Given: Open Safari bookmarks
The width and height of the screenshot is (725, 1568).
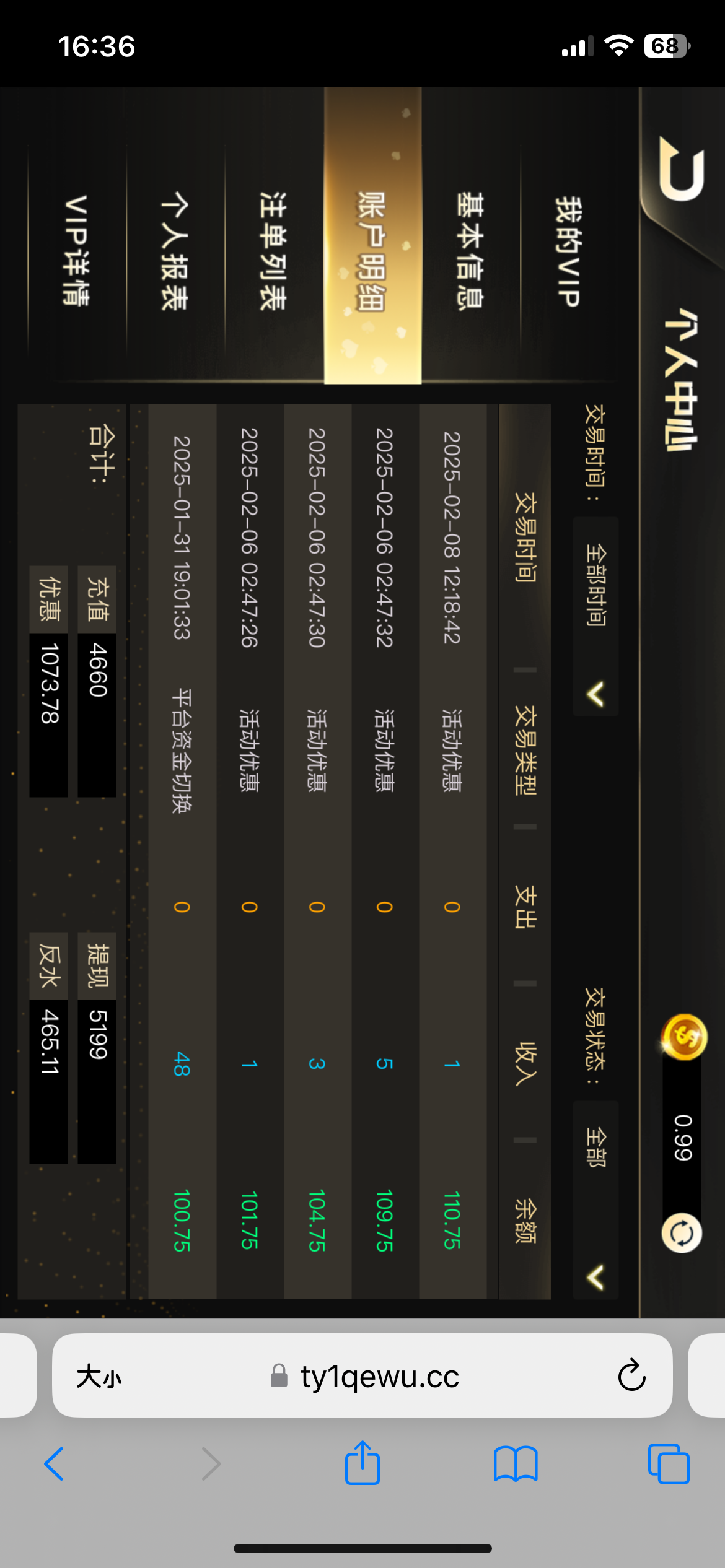Looking at the screenshot, I should [x=516, y=1464].
